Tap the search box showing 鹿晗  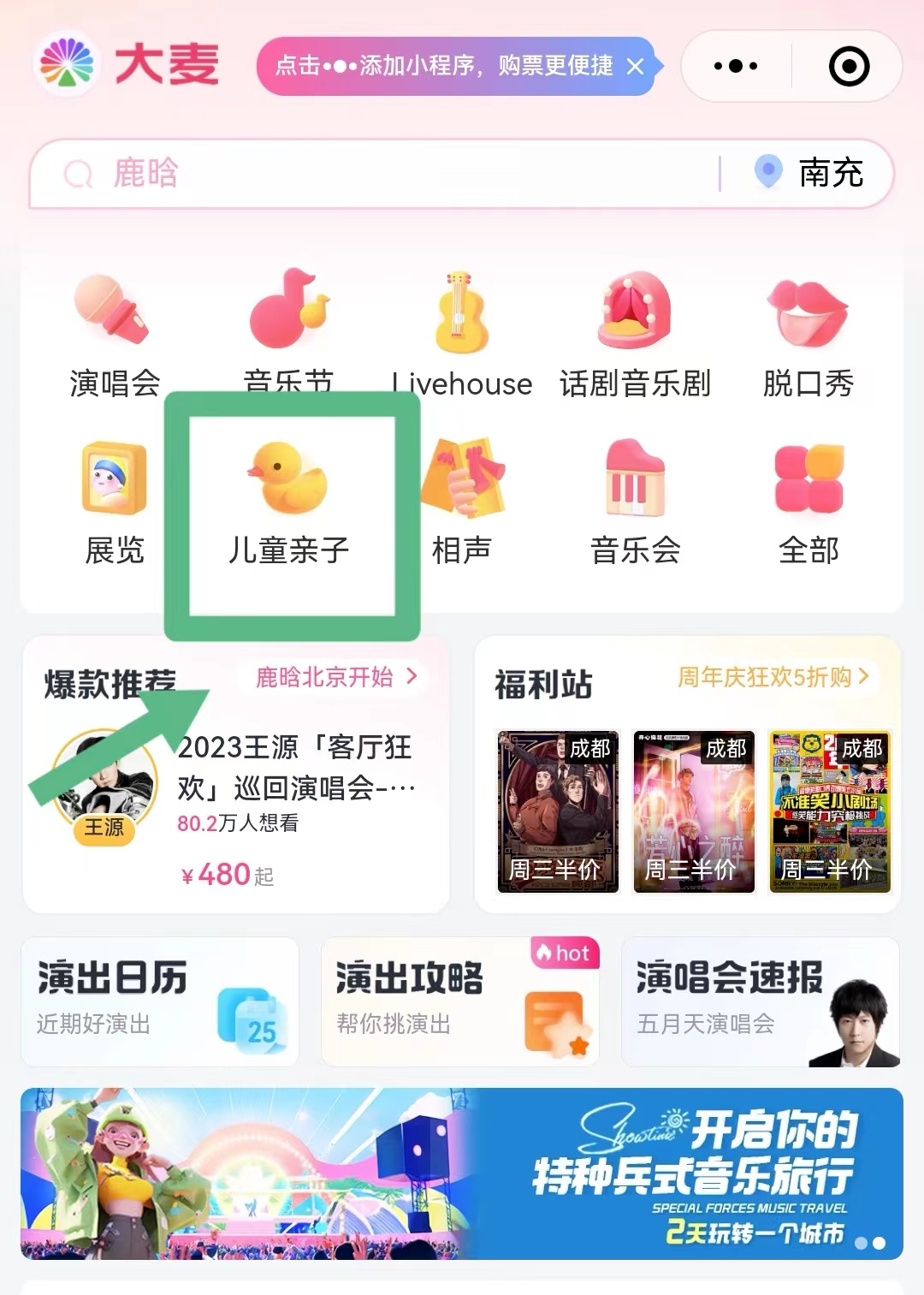[x=376, y=174]
